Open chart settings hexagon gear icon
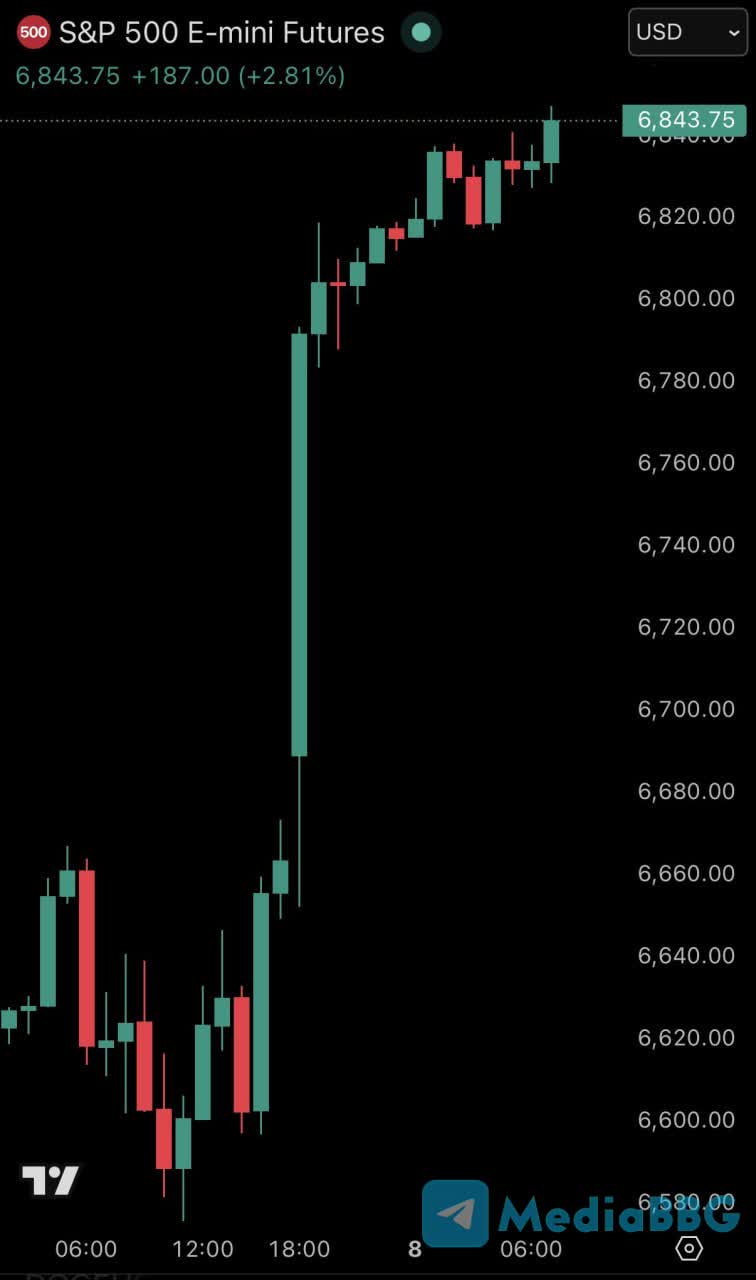 click(x=689, y=1248)
